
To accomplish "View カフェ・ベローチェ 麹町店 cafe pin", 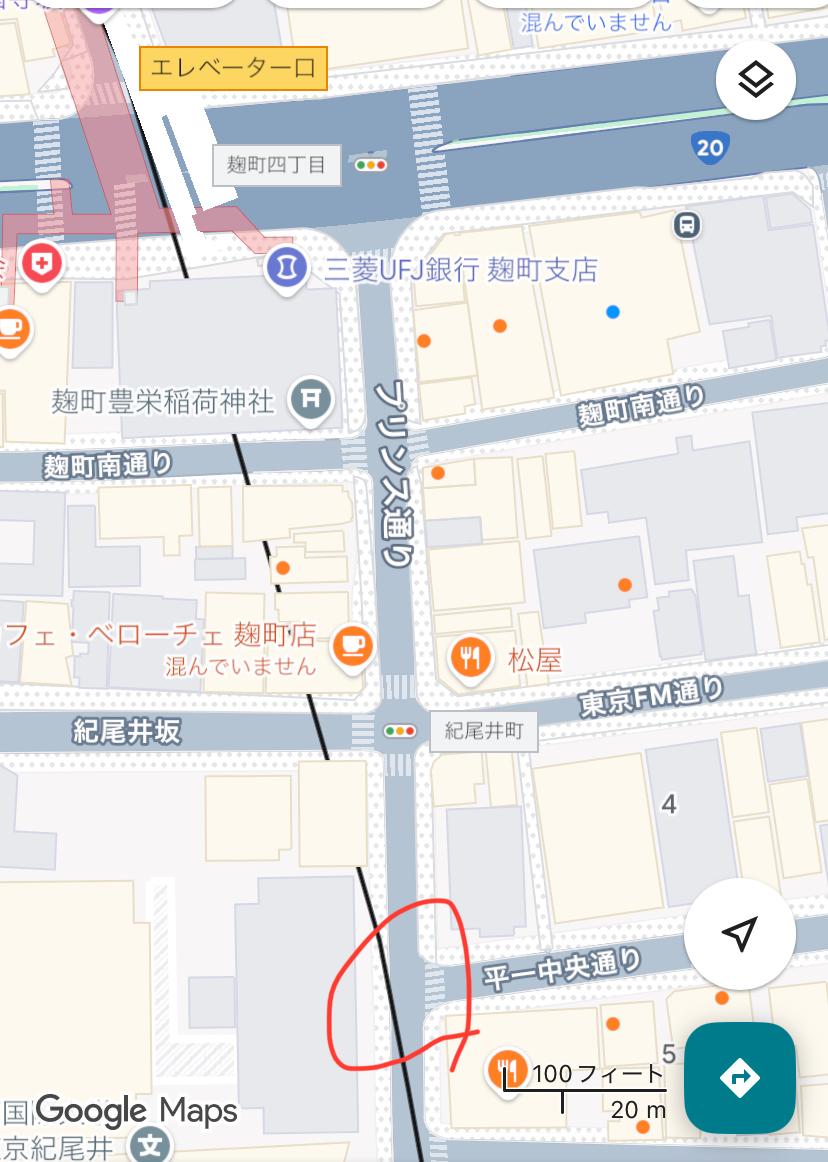I will 351,643.
